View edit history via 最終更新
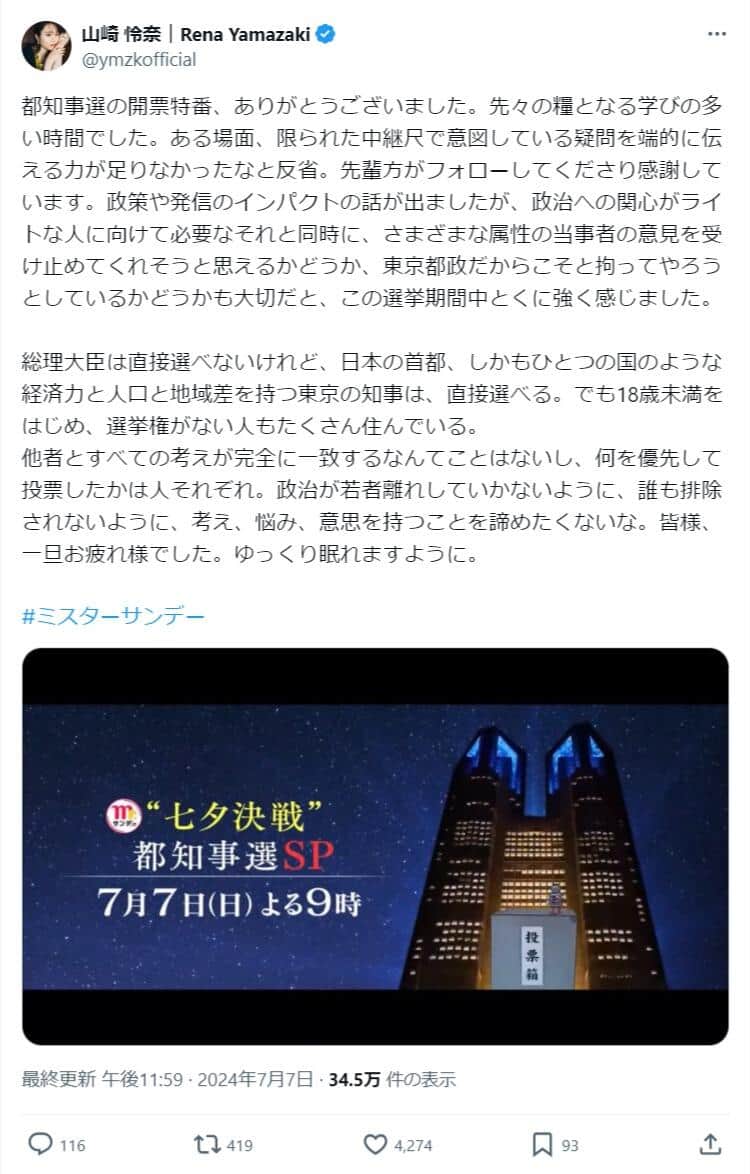 [x=59, y=1079]
